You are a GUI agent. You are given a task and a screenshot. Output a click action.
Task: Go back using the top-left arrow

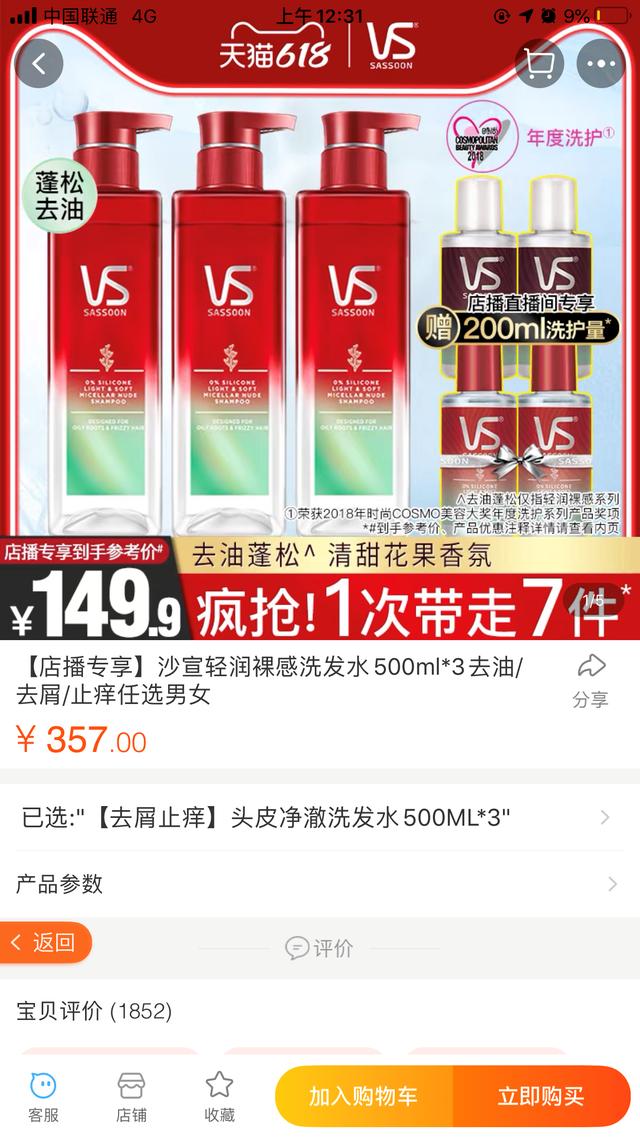pos(39,64)
